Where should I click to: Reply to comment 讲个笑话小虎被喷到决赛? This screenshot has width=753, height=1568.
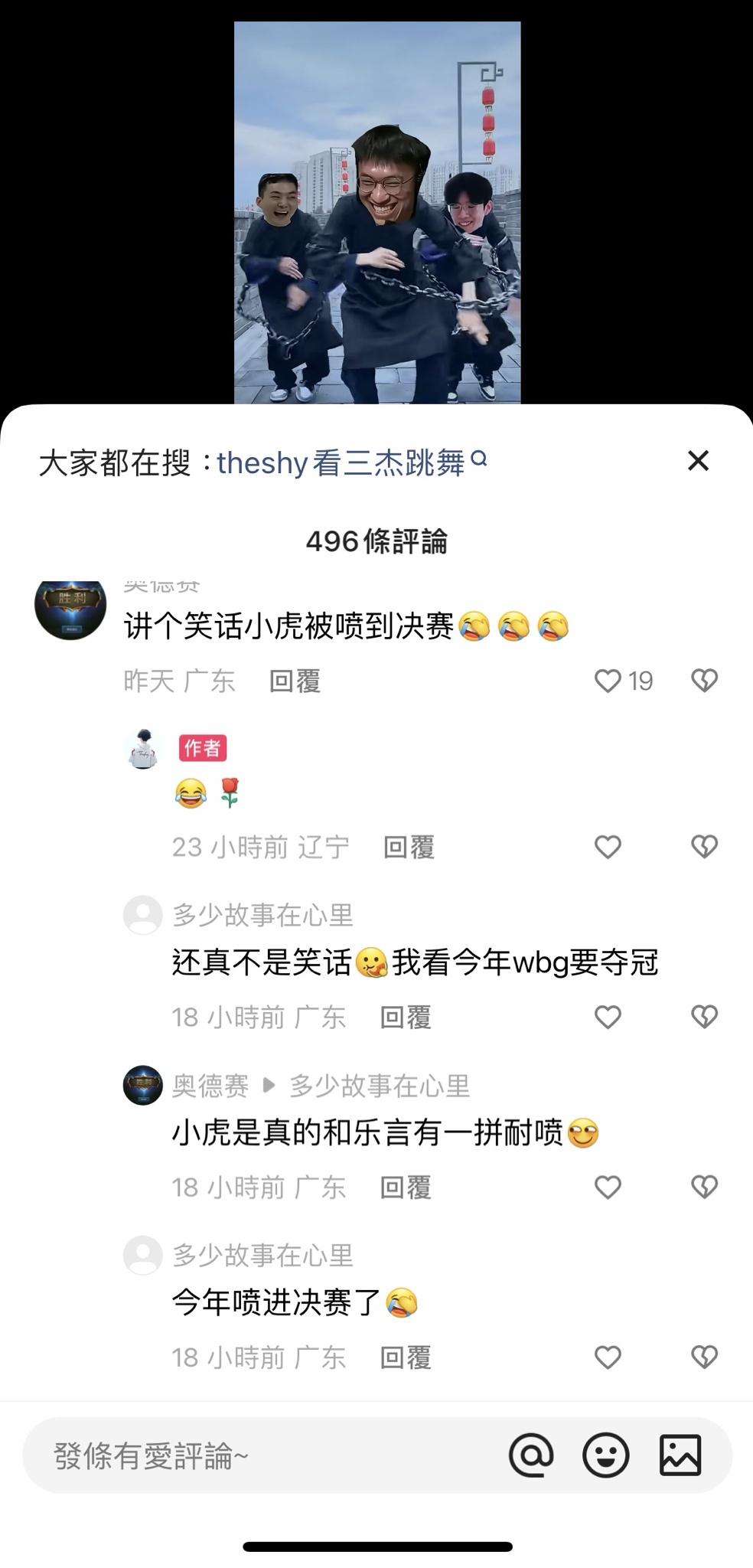coord(295,681)
